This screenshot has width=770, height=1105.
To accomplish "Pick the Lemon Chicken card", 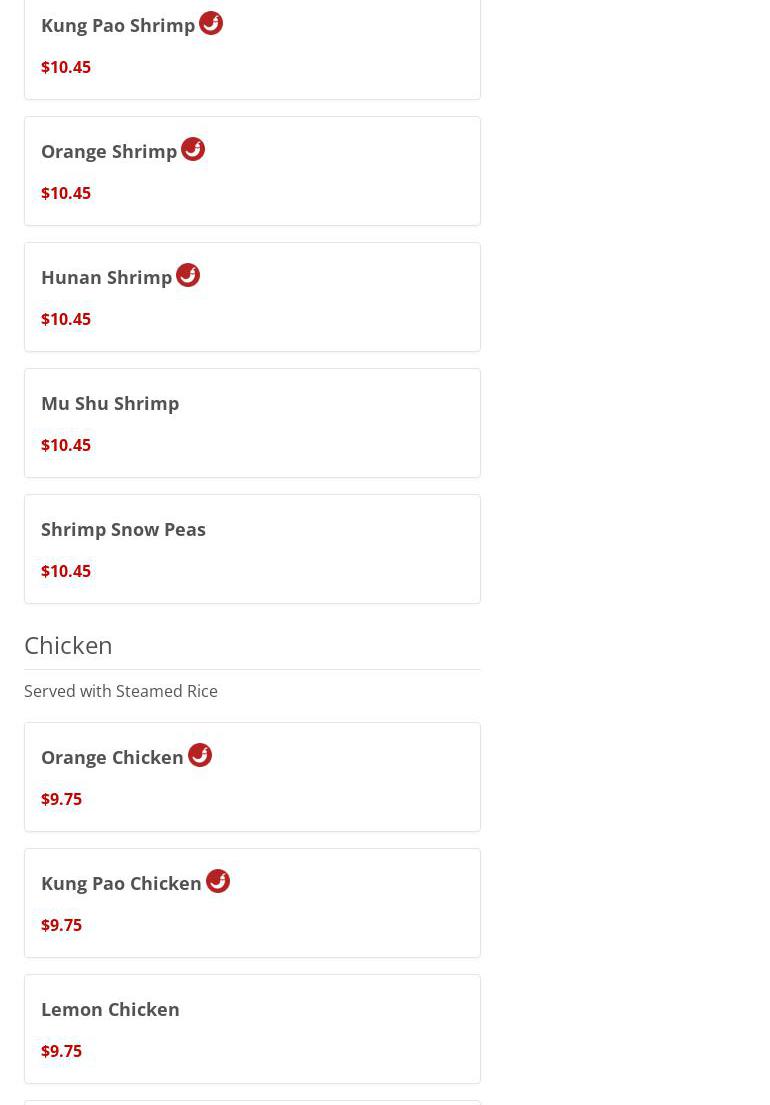I will (252, 1029).
